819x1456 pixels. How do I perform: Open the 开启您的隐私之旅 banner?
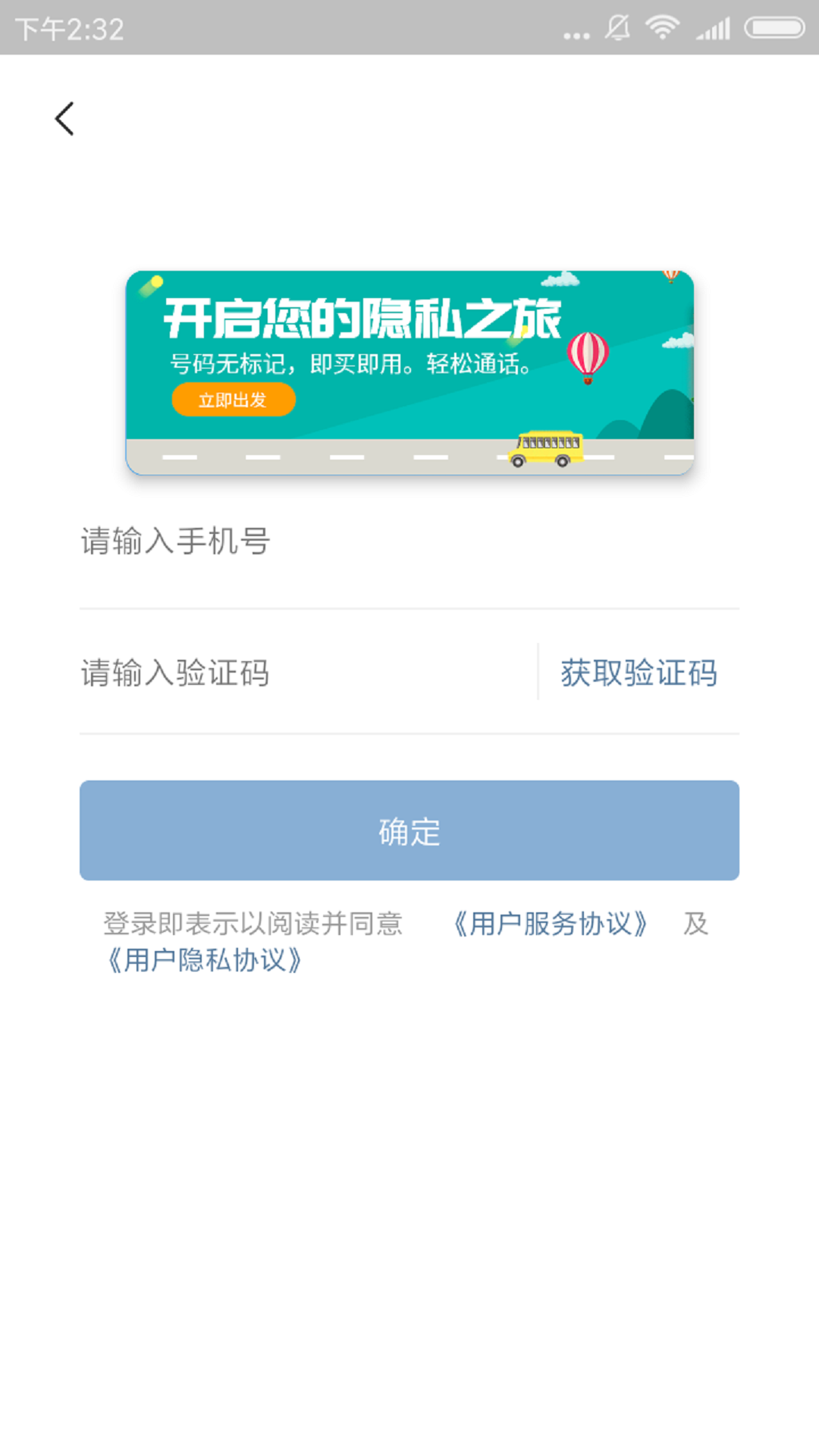point(409,372)
